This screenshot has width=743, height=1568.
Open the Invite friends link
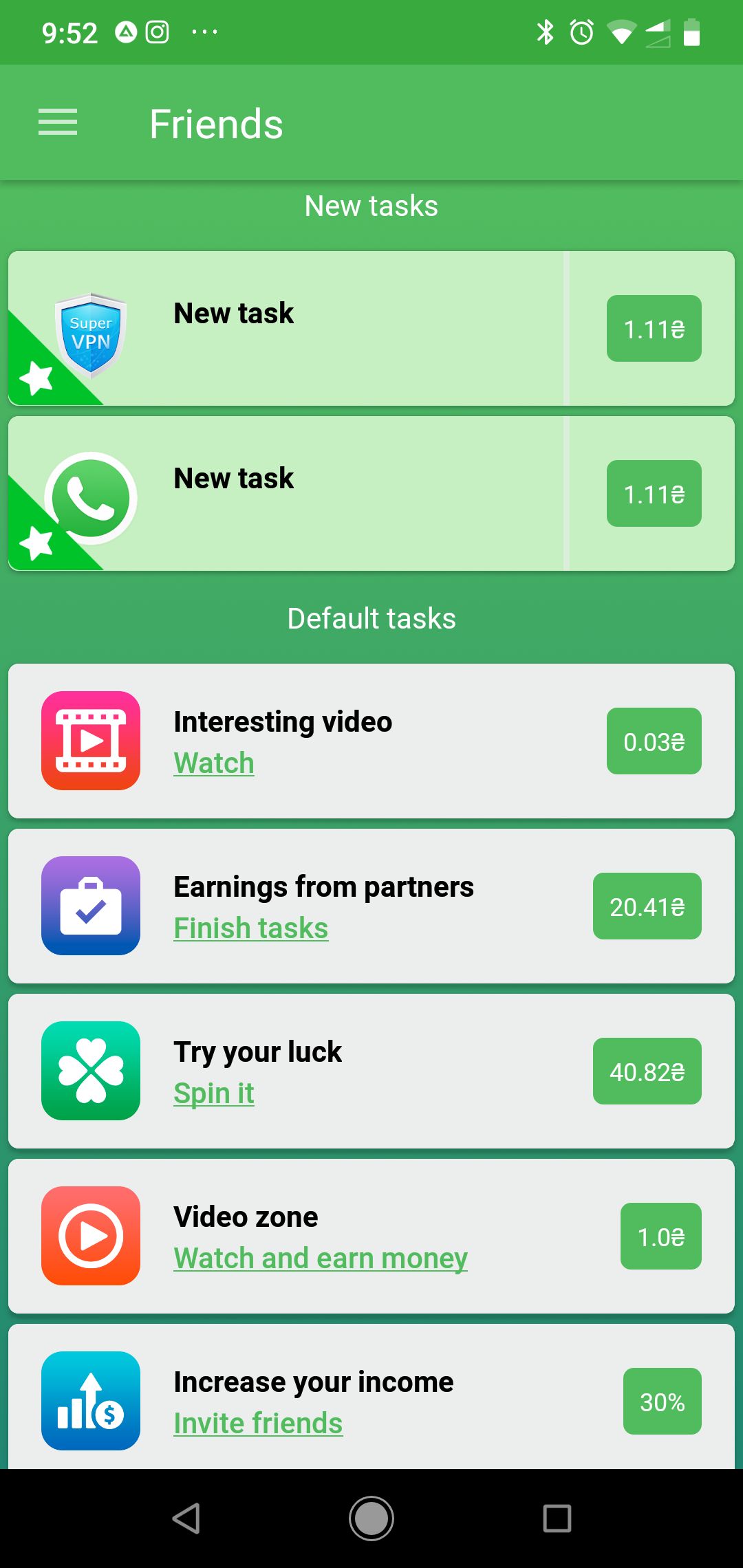258,1424
